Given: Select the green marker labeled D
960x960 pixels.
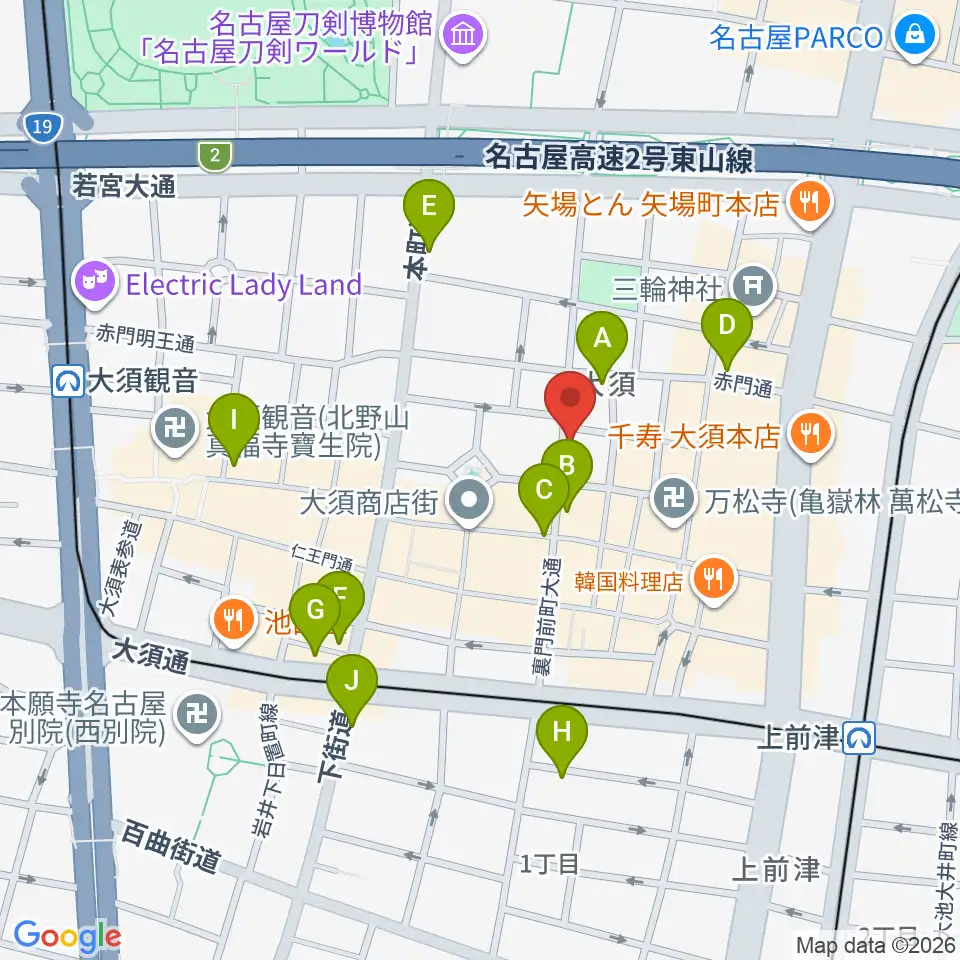Looking at the screenshot, I should [x=727, y=329].
